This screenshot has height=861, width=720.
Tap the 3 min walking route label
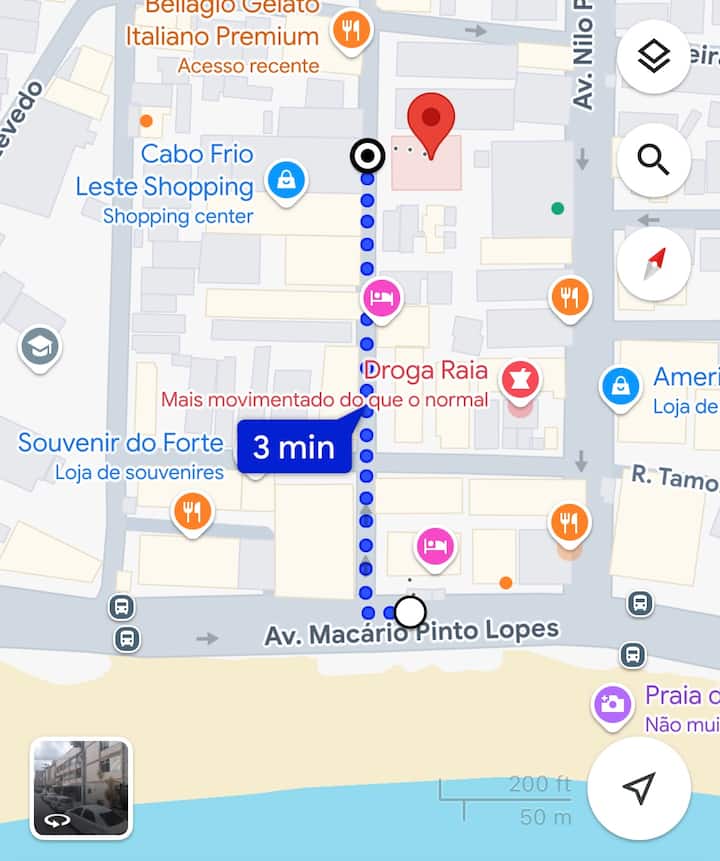coord(294,447)
